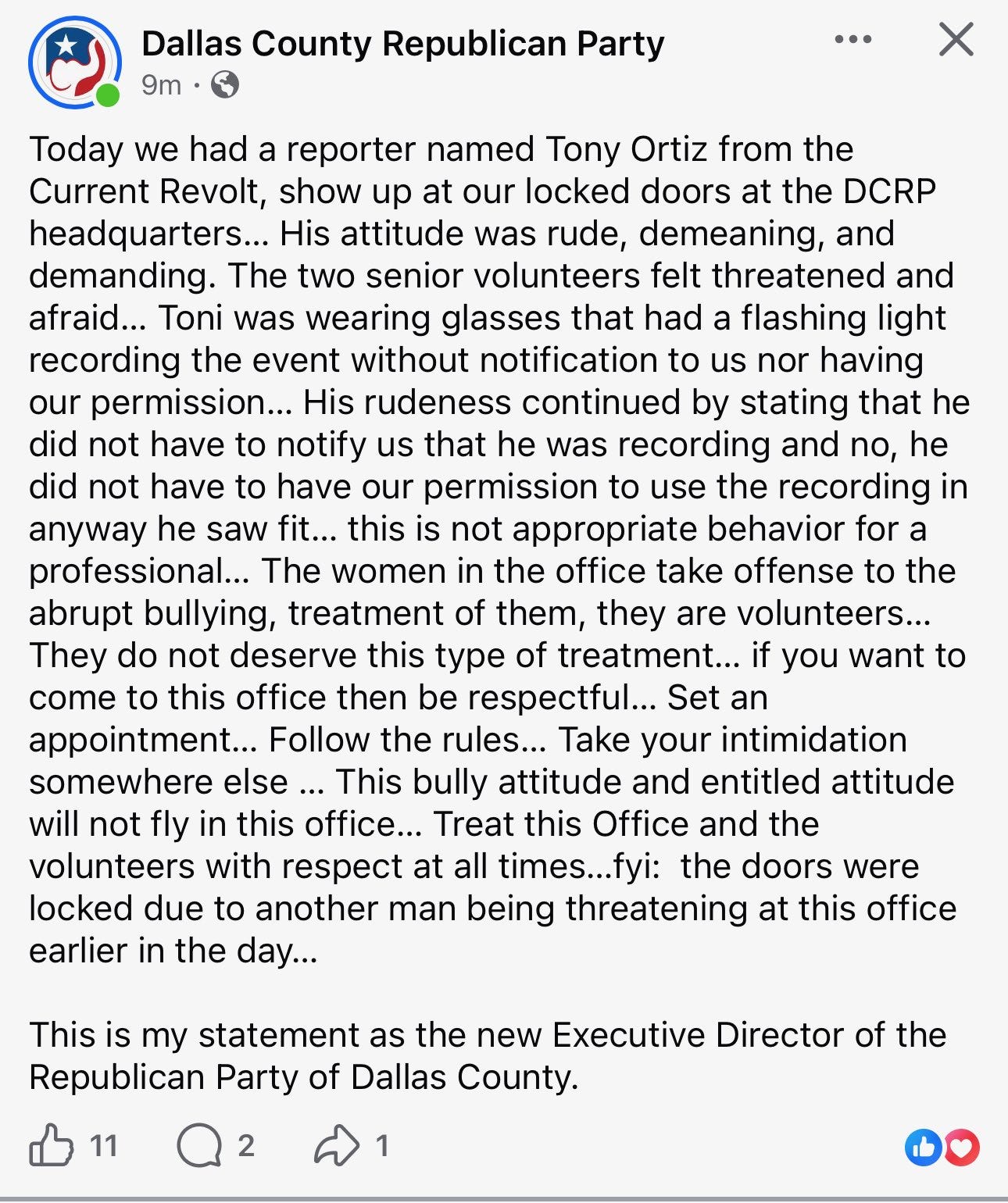Open Dallas County Republican Party profile picture
The width and height of the screenshot is (1008, 1203).
pos(74,61)
